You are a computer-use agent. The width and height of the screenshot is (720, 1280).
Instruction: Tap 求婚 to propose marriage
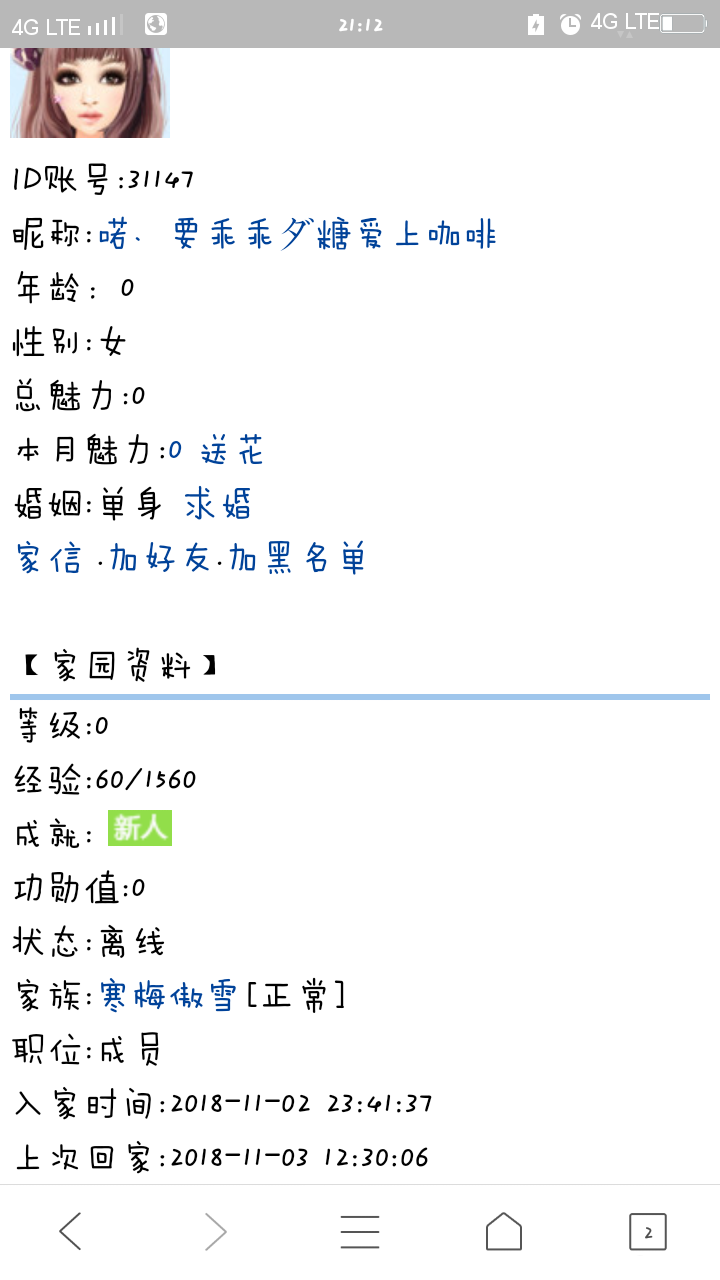pyautogui.click(x=218, y=505)
